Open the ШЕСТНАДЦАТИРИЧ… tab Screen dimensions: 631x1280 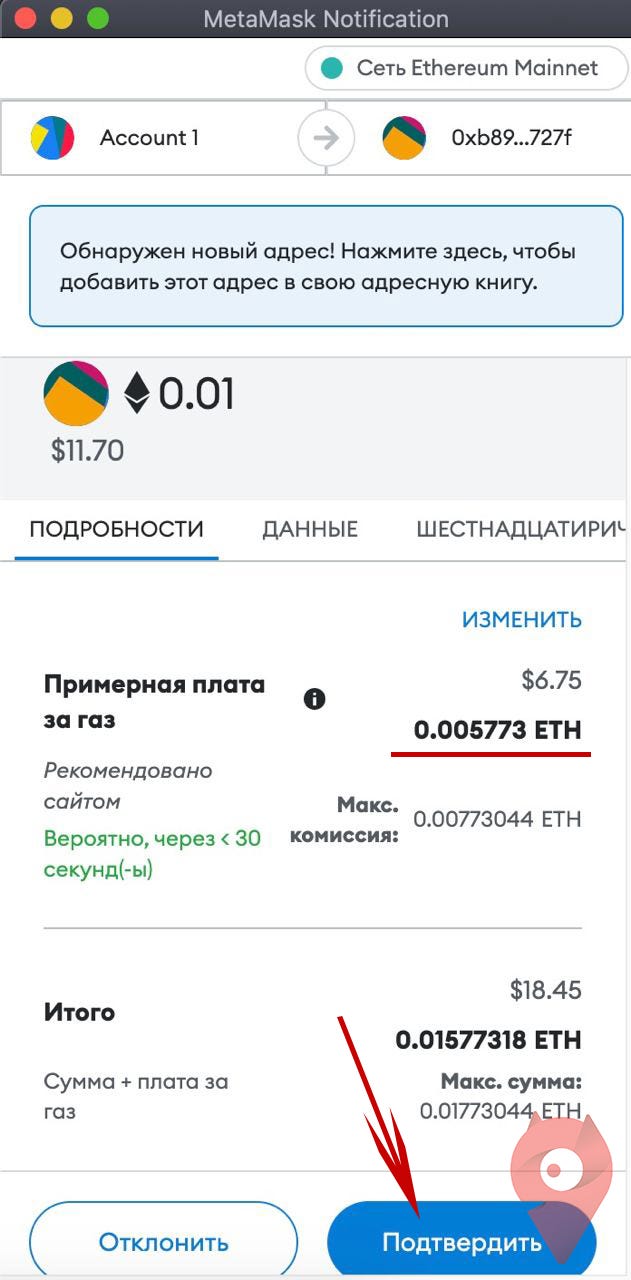tap(520, 529)
